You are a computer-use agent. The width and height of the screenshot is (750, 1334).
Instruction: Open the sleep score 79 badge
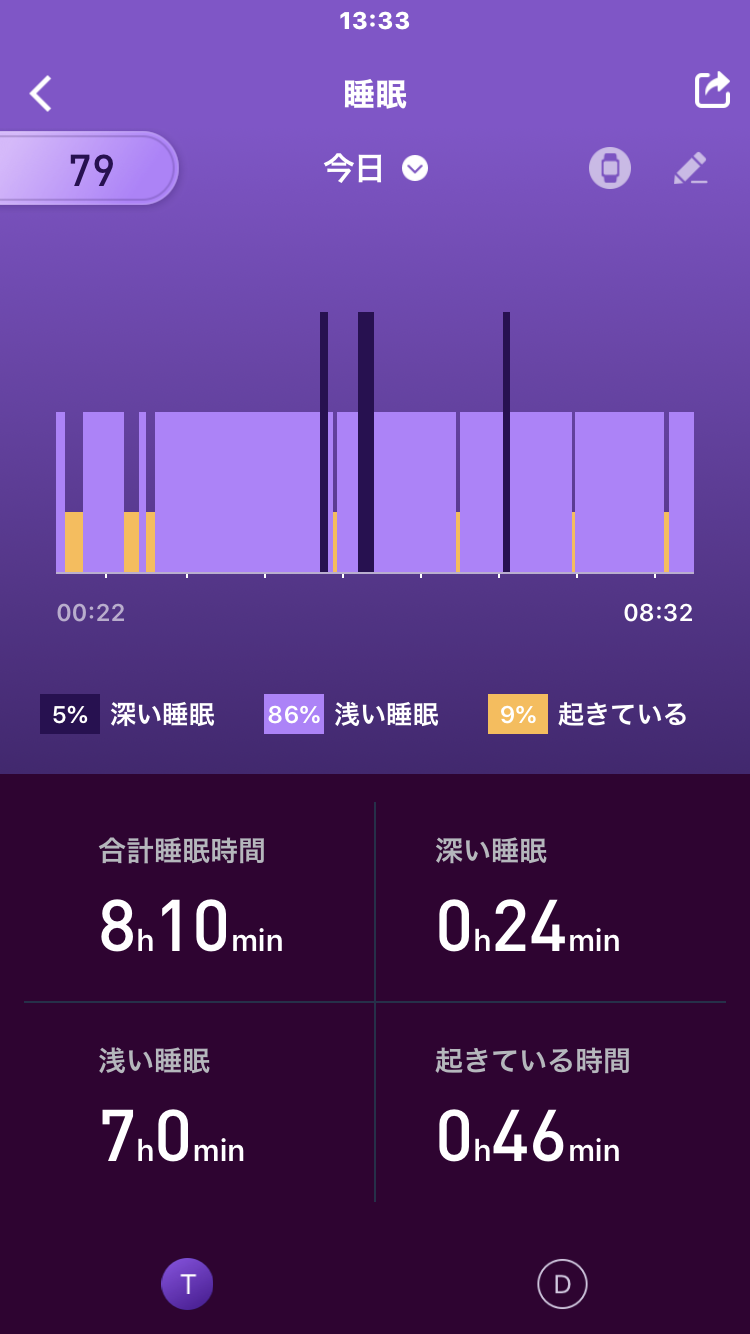coord(90,169)
